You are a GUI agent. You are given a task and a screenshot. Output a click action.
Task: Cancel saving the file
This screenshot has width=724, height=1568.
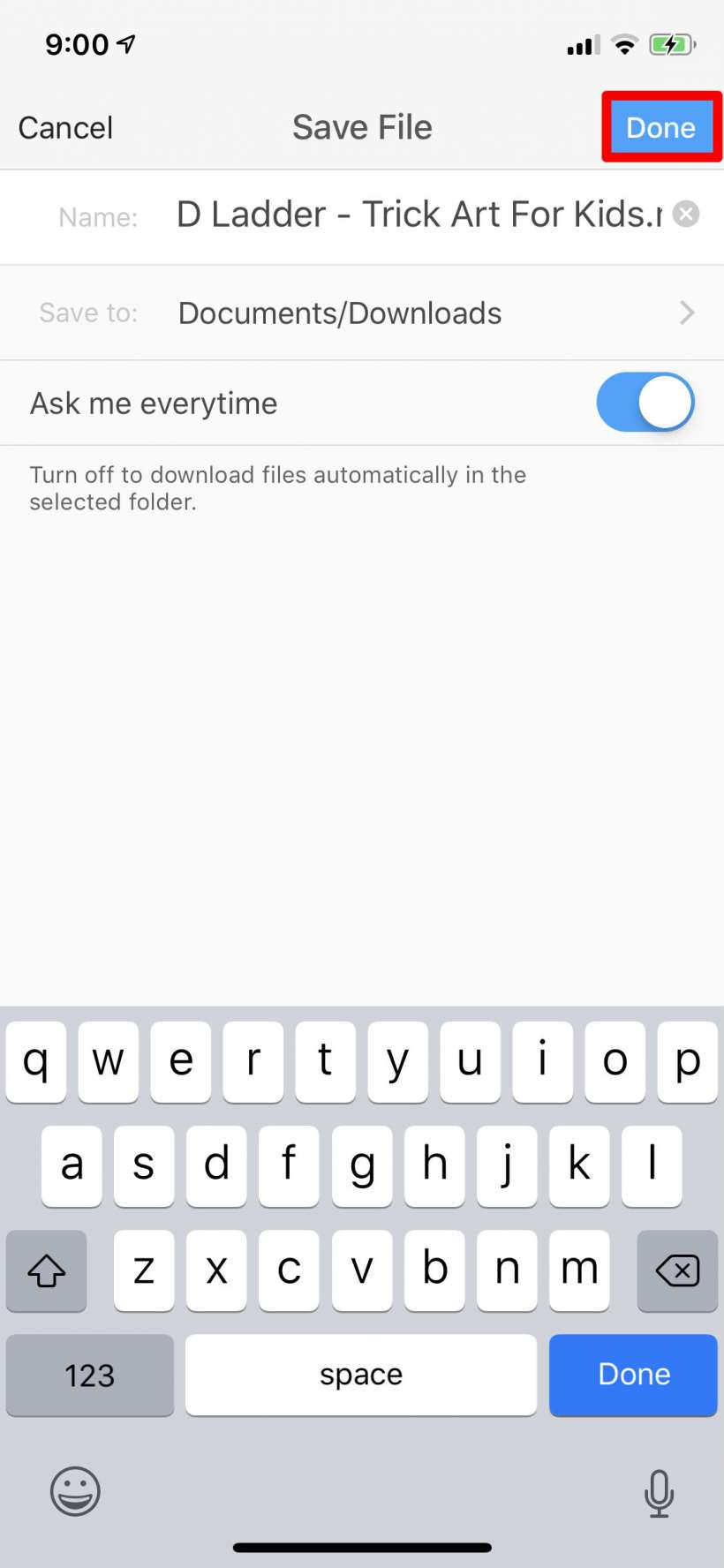(65, 128)
